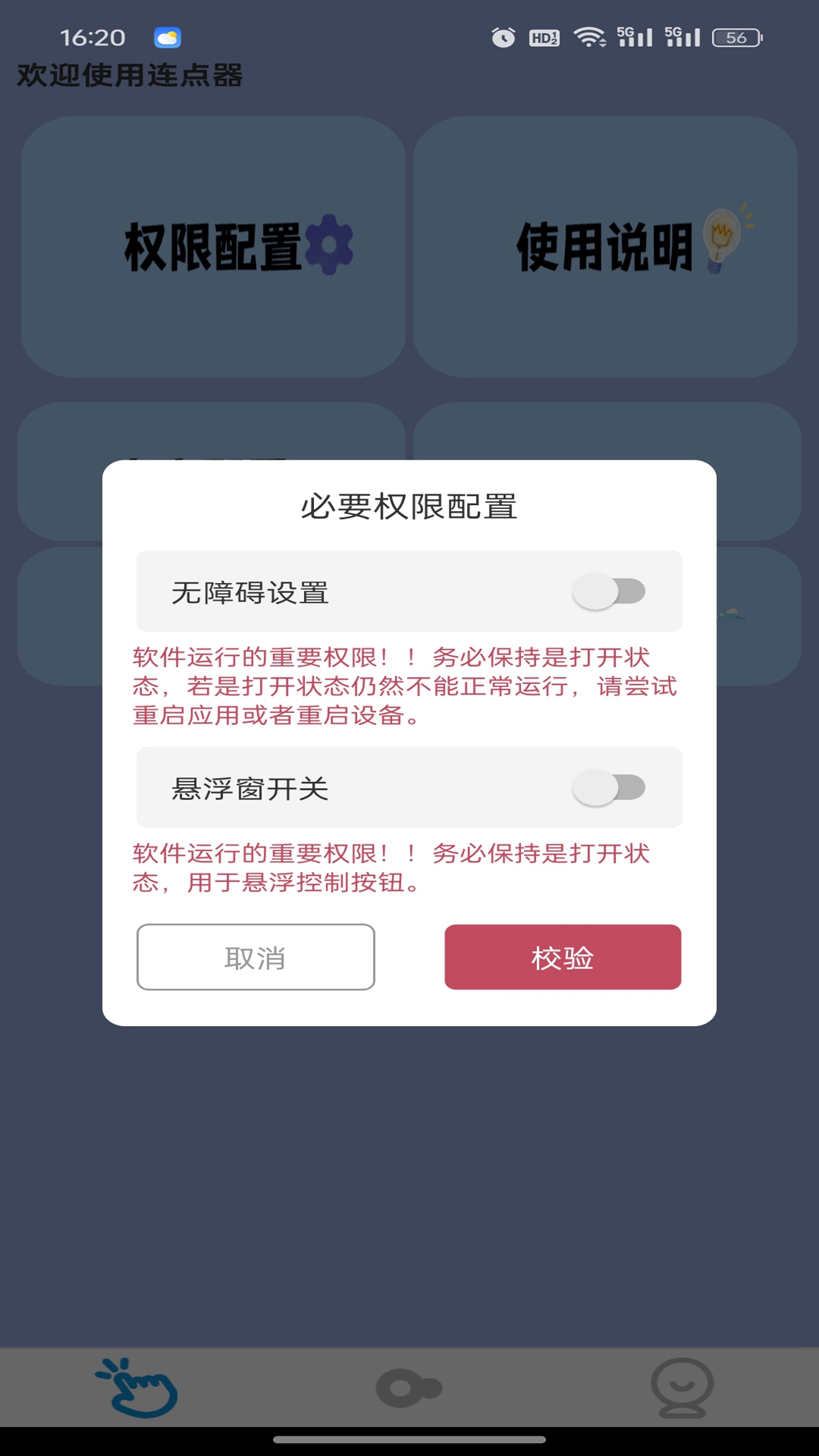
Task: Click the 必要权限配置 dialog title
Action: pyautogui.click(x=409, y=506)
